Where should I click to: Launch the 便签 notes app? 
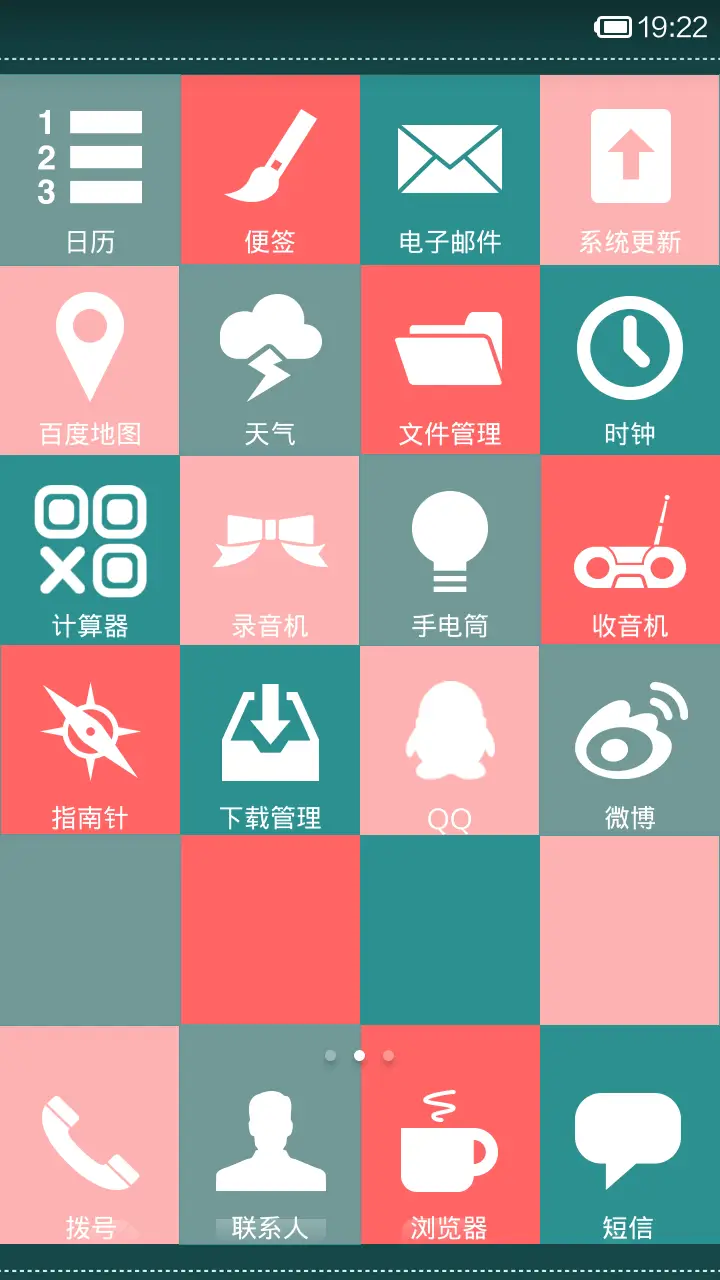tap(270, 170)
